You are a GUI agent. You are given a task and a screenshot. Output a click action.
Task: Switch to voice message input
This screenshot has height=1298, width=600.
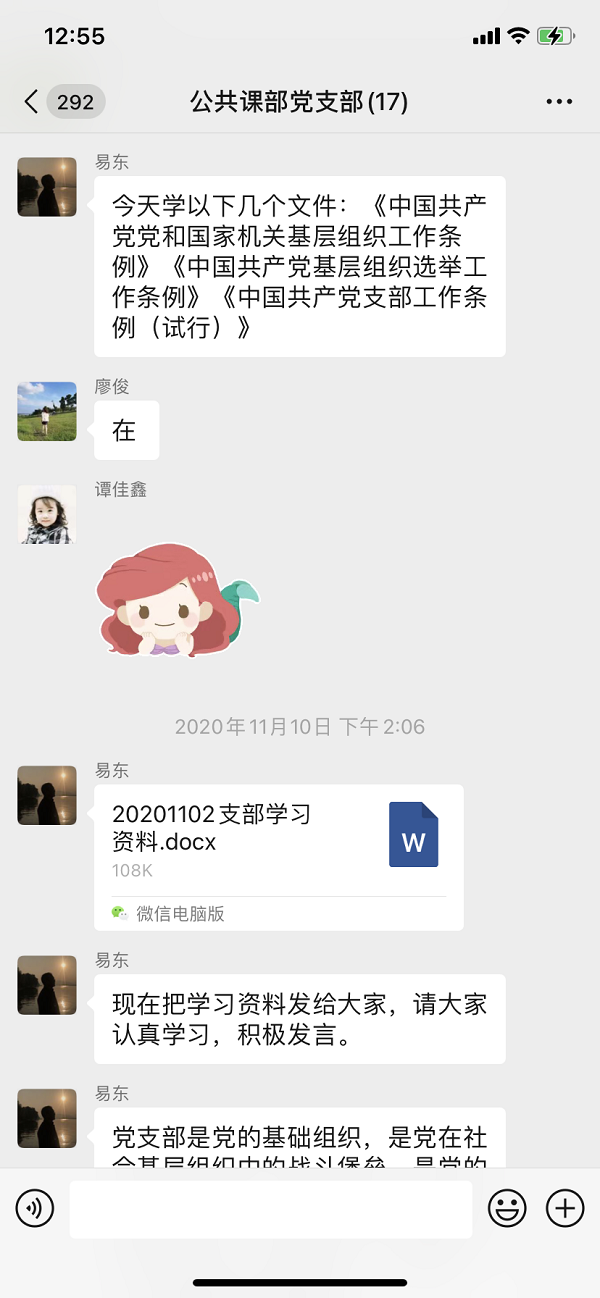pyautogui.click(x=34, y=1208)
